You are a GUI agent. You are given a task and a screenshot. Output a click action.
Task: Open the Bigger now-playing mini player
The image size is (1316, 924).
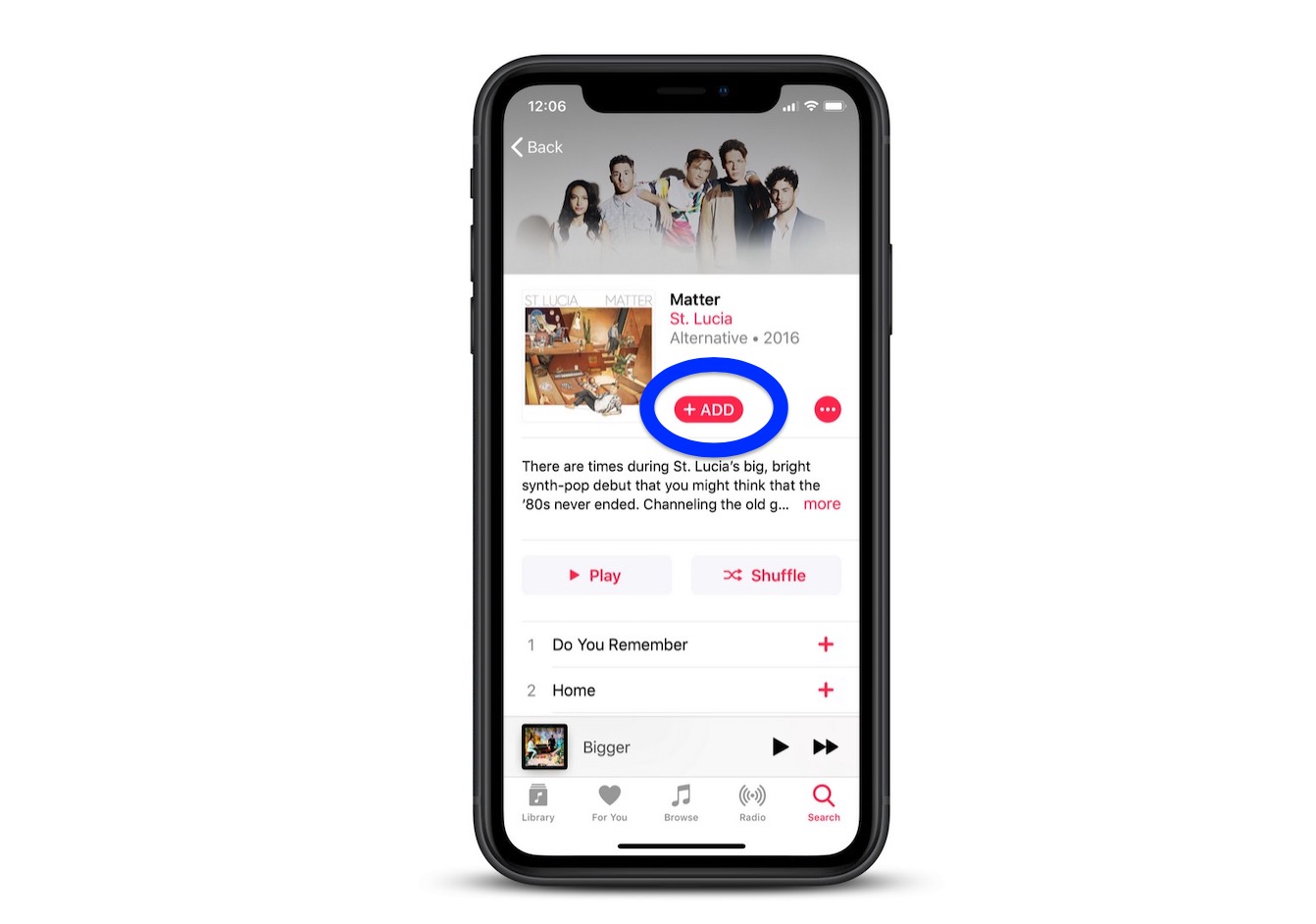point(628,747)
